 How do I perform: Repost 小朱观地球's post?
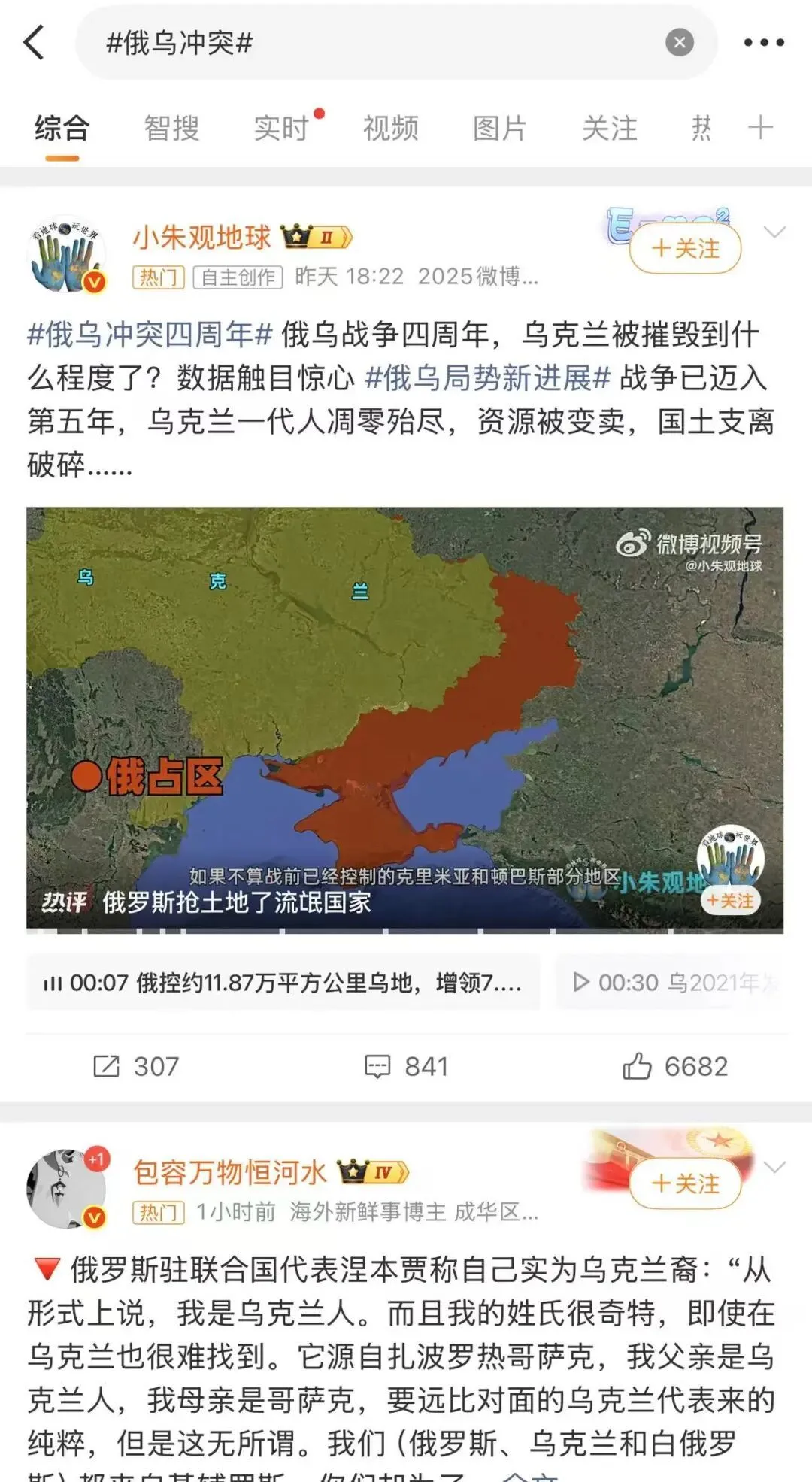pyautogui.click(x=135, y=1066)
